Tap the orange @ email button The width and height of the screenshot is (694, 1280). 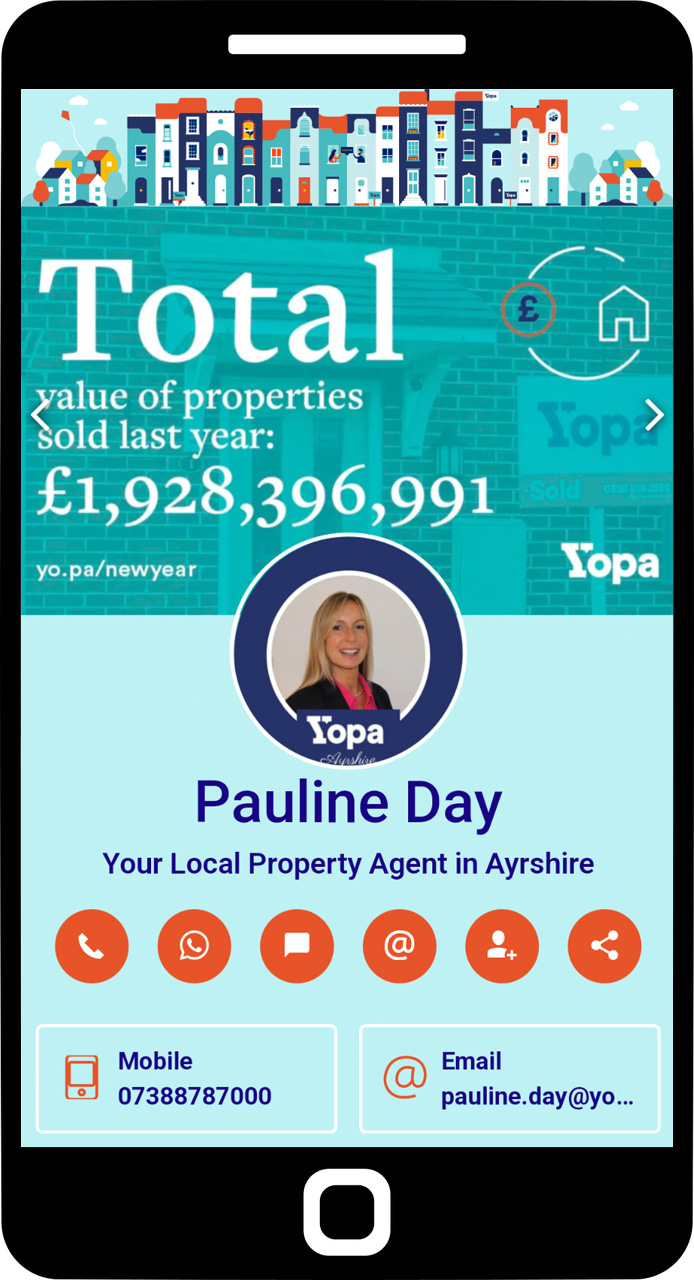coord(399,946)
